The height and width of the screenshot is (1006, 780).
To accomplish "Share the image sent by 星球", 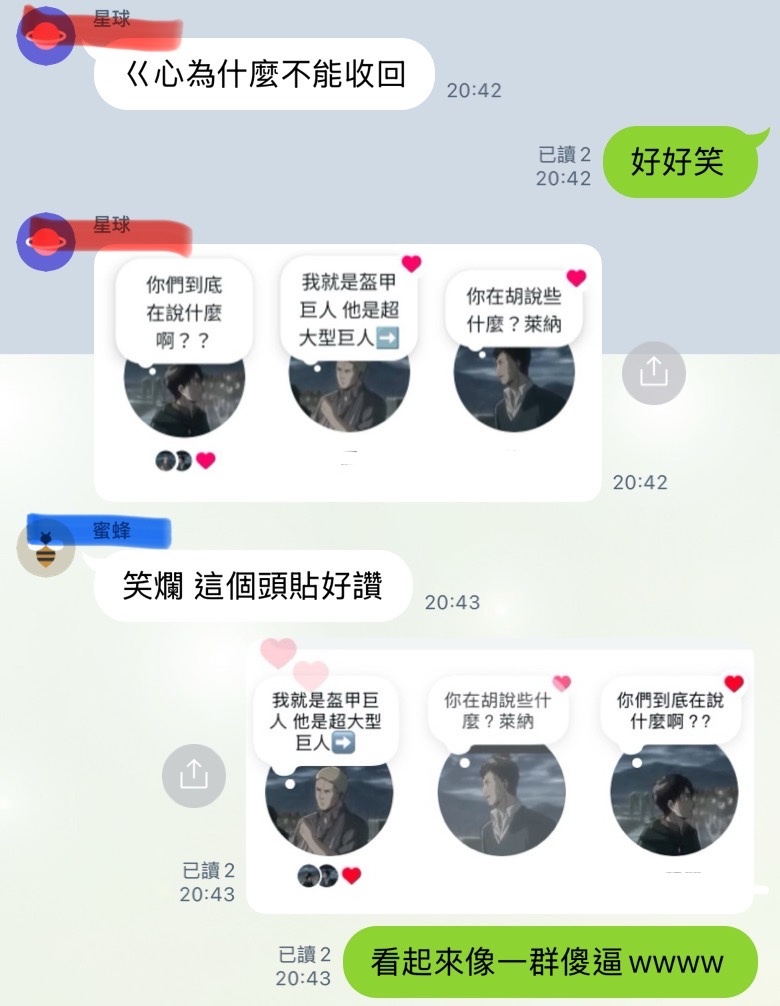I will [653, 372].
